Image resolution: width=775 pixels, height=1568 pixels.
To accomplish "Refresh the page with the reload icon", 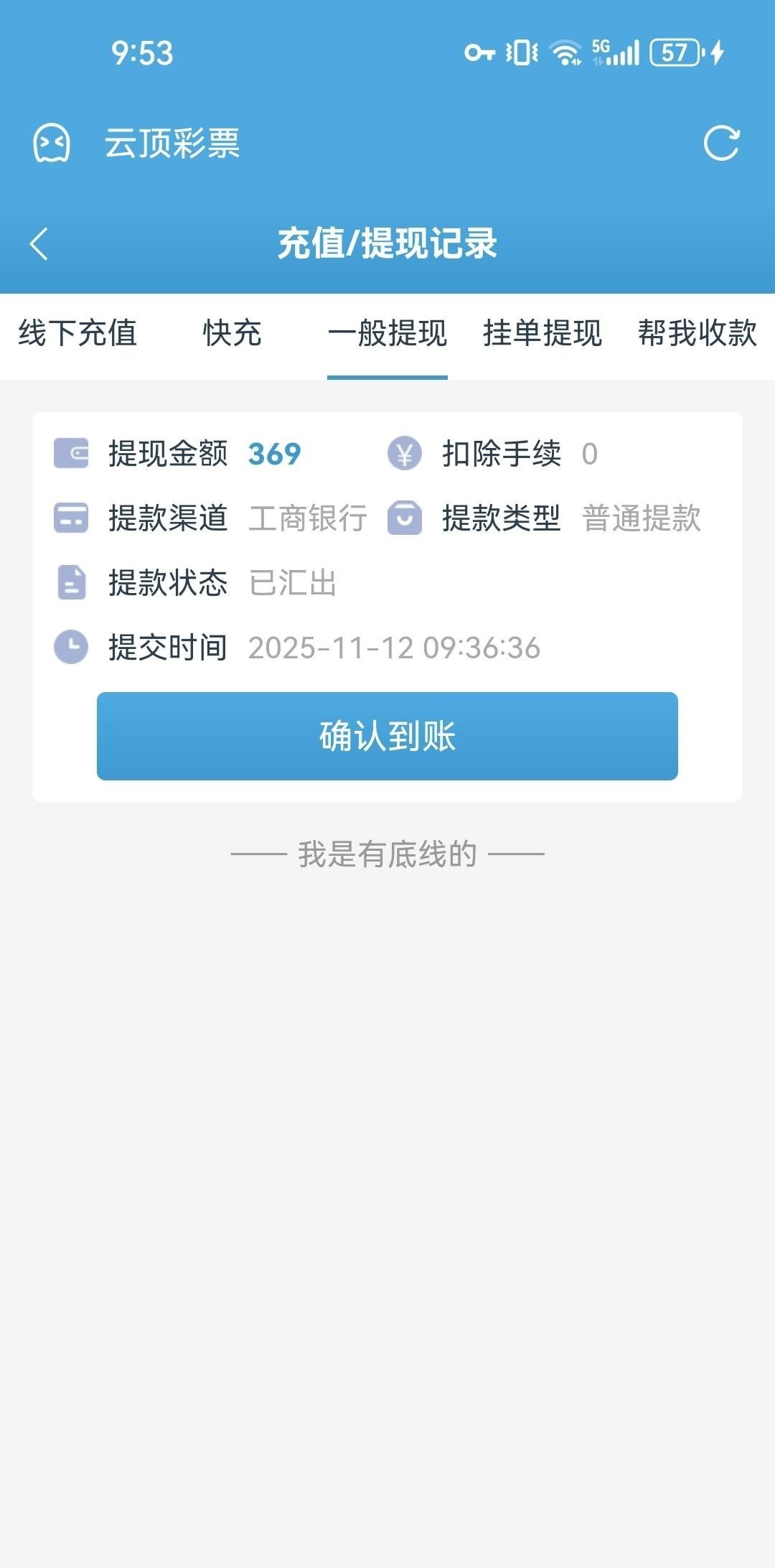I will coord(721,143).
